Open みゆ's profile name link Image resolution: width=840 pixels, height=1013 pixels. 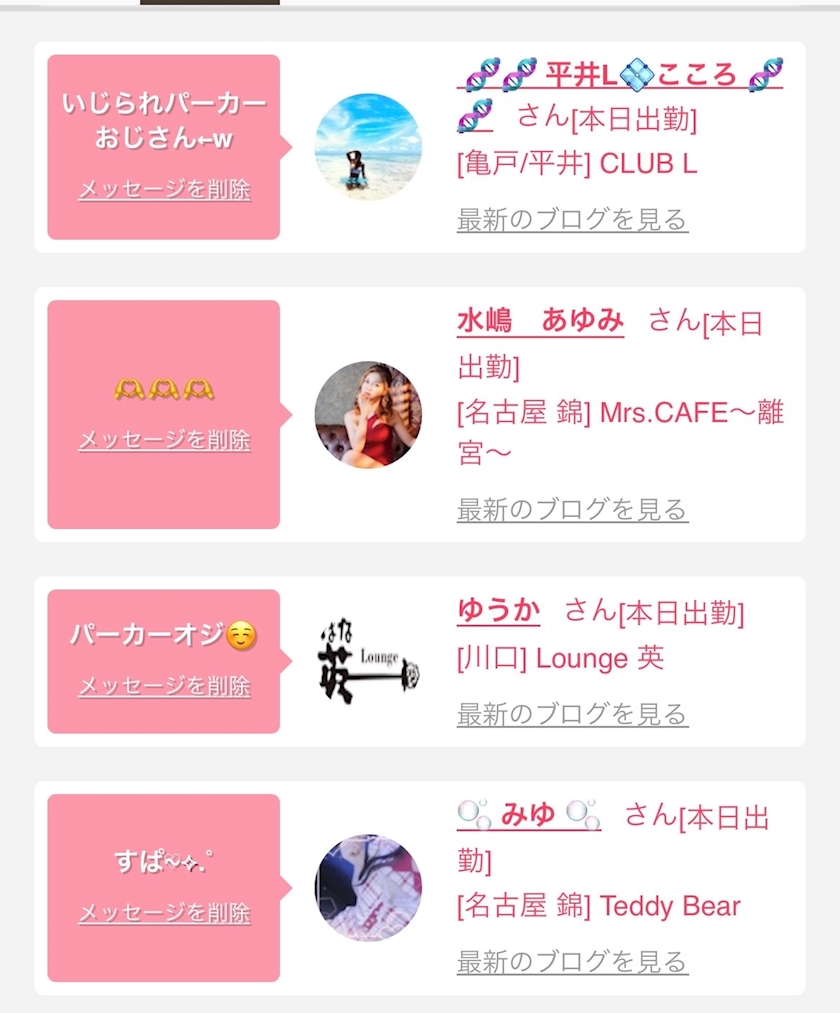529,815
